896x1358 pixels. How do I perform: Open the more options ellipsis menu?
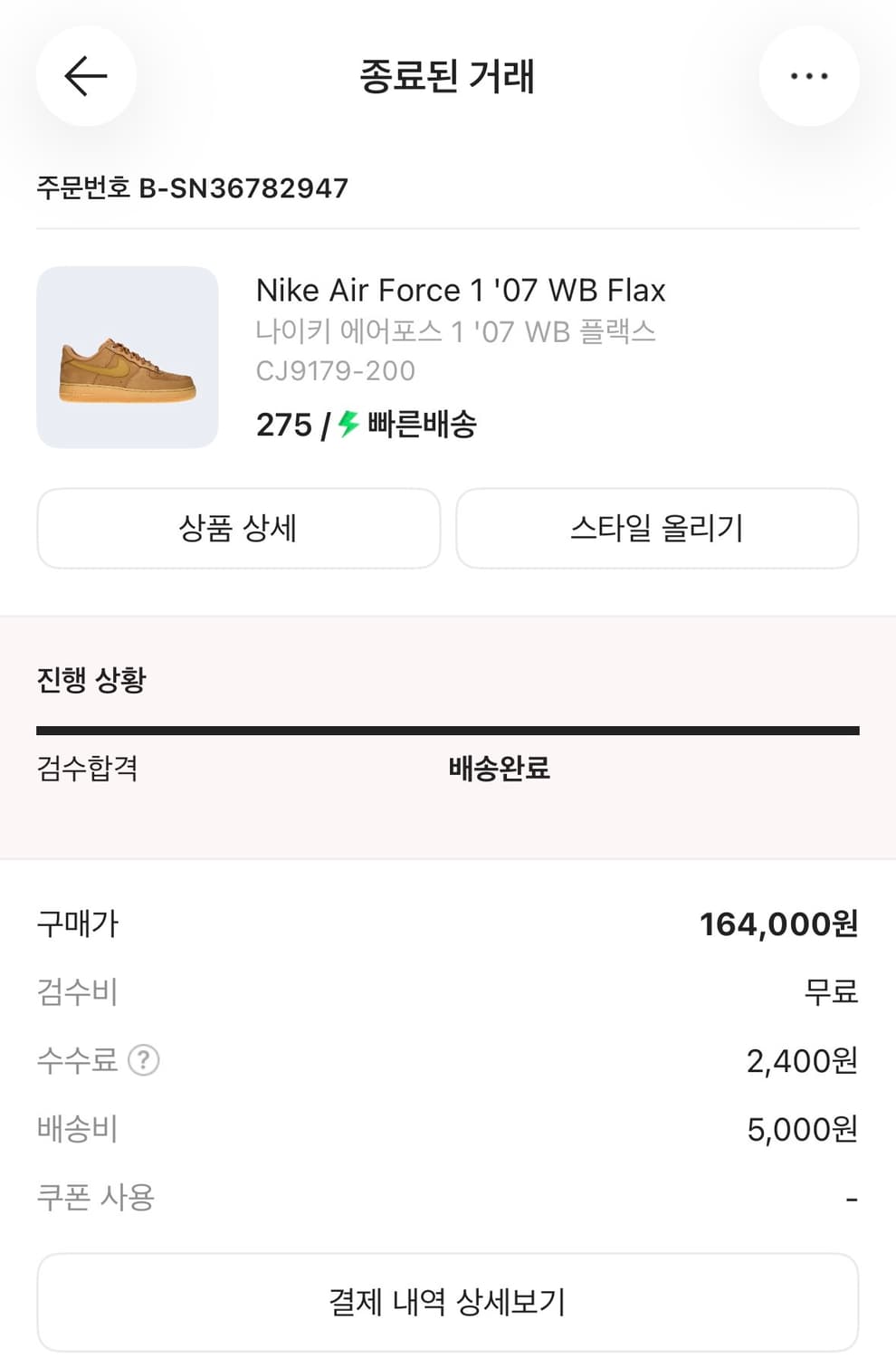(x=810, y=76)
